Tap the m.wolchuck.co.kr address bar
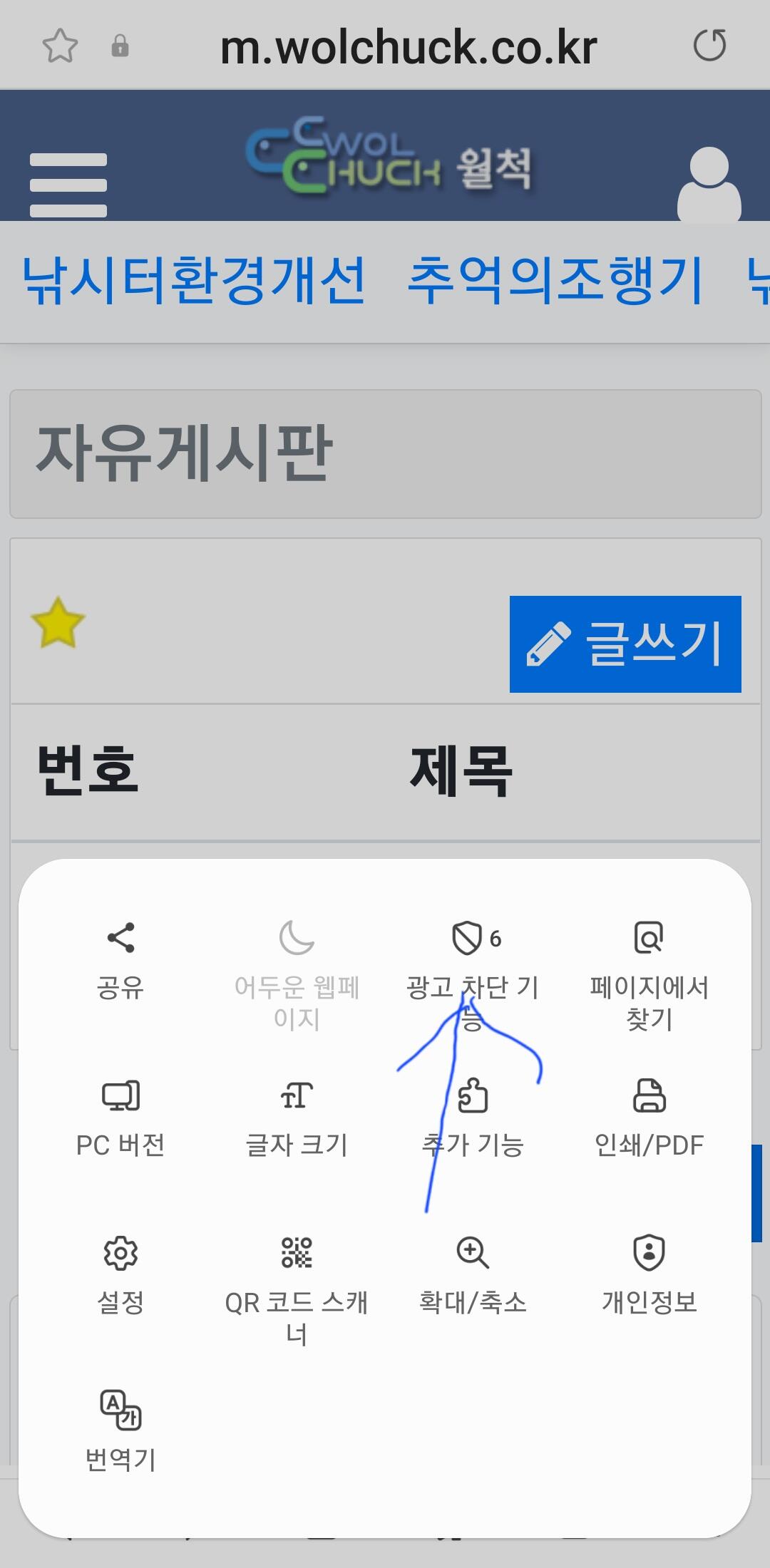Image resolution: width=770 pixels, height=1568 pixels. pos(409,47)
